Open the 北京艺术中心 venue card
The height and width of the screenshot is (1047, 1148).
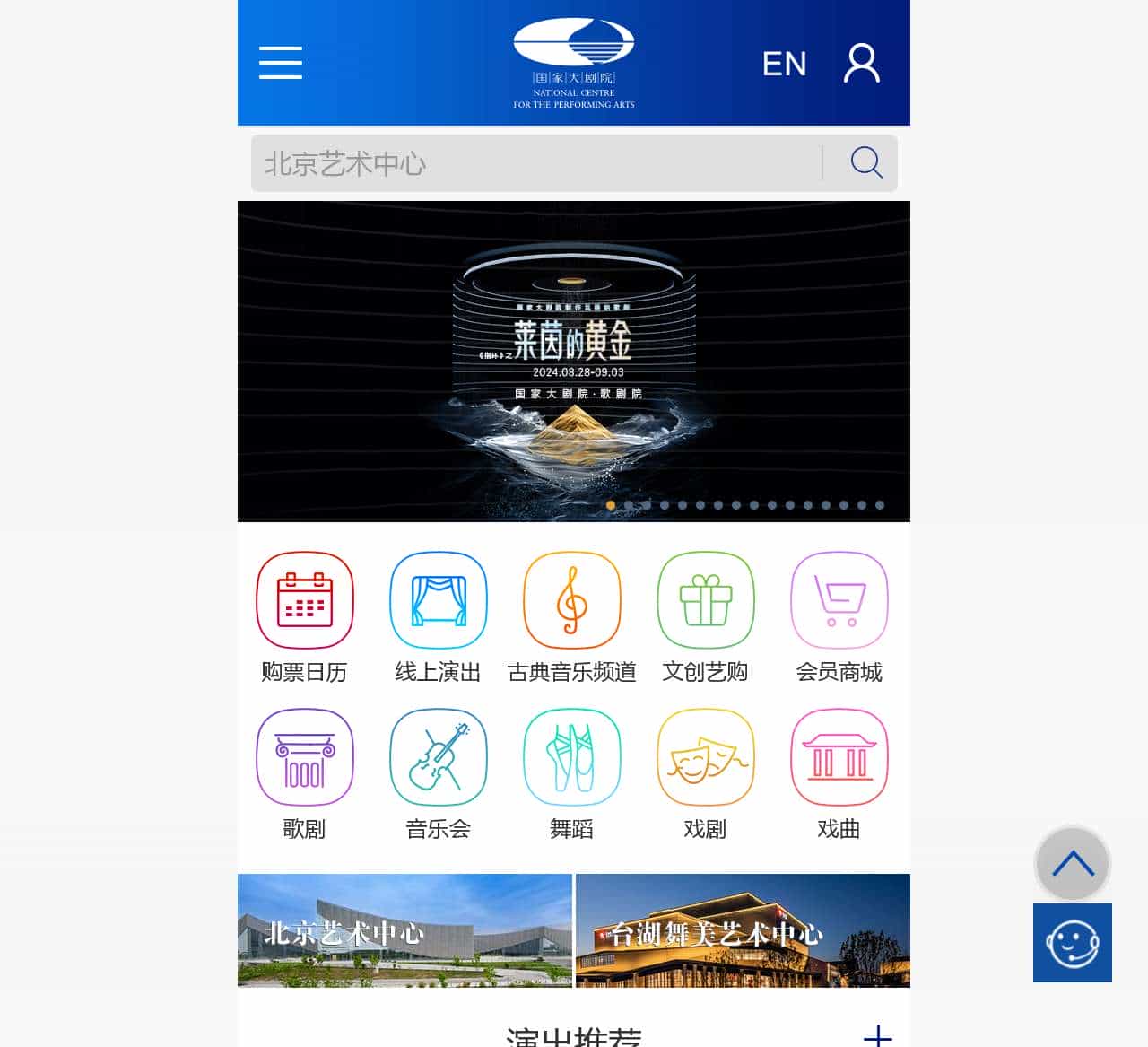click(x=404, y=930)
